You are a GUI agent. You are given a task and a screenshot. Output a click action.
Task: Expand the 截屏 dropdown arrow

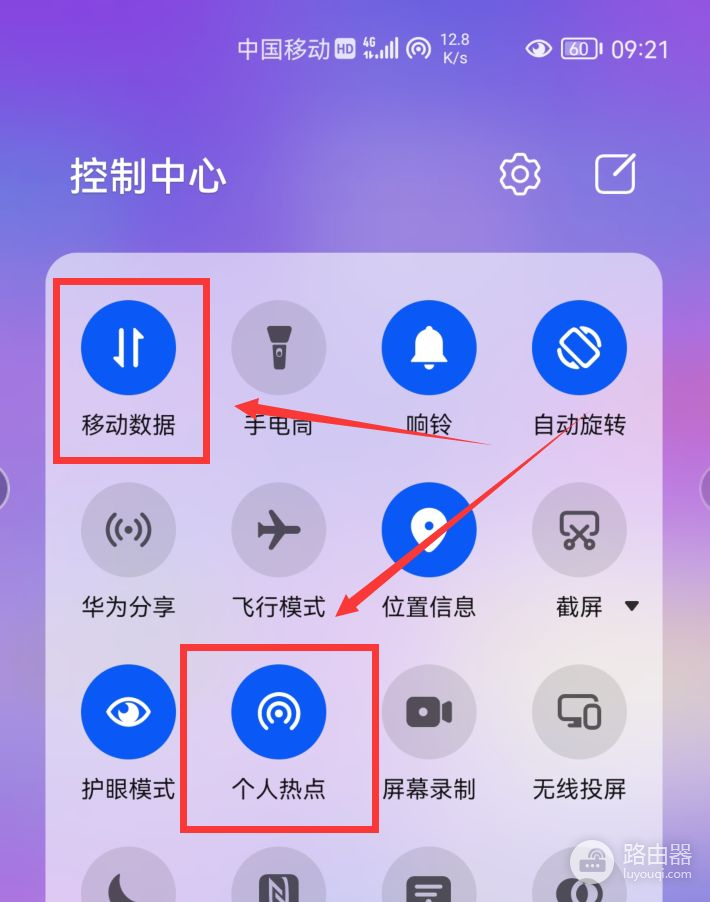point(631,606)
